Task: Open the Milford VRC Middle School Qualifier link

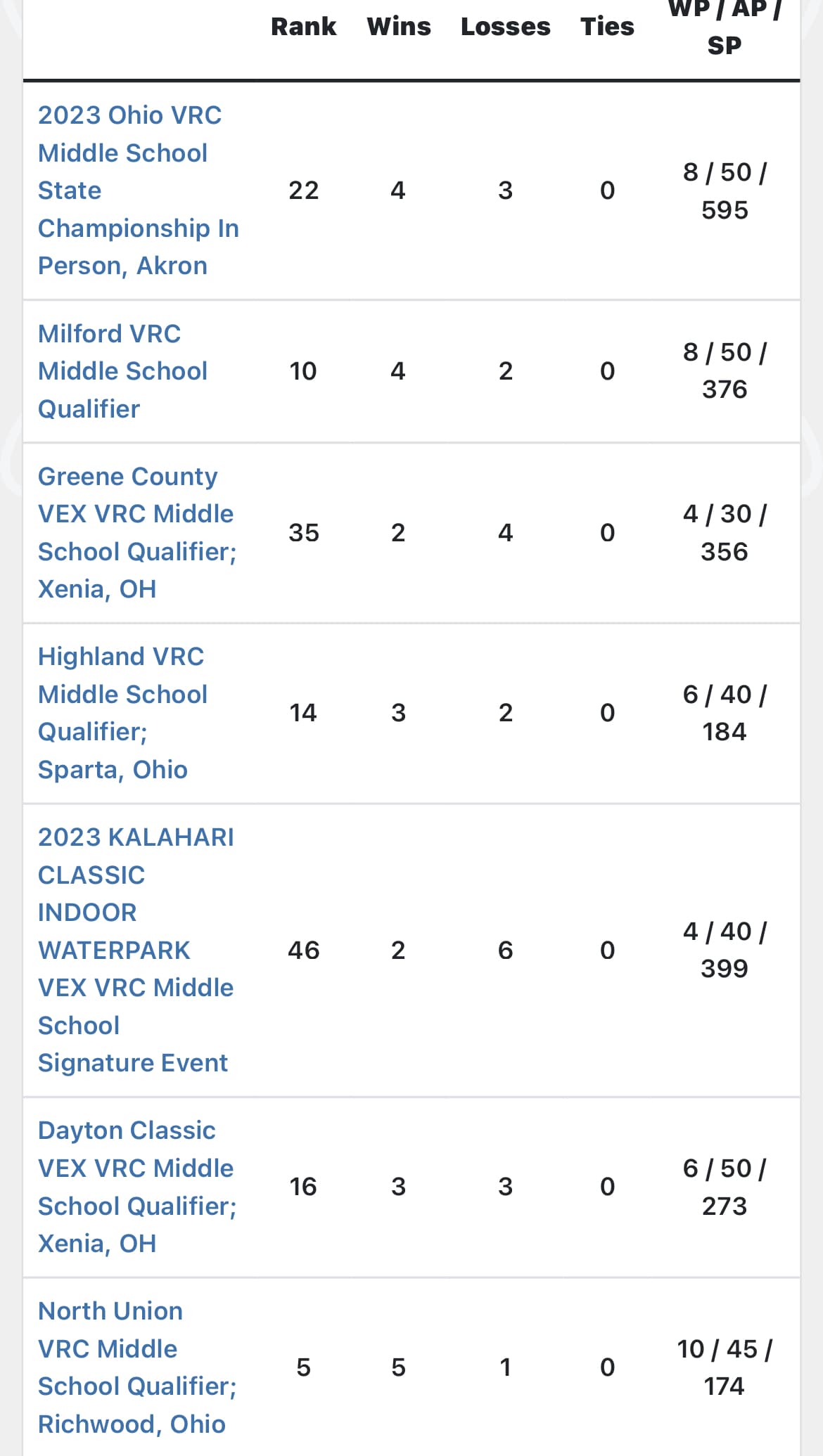Action: (122, 371)
